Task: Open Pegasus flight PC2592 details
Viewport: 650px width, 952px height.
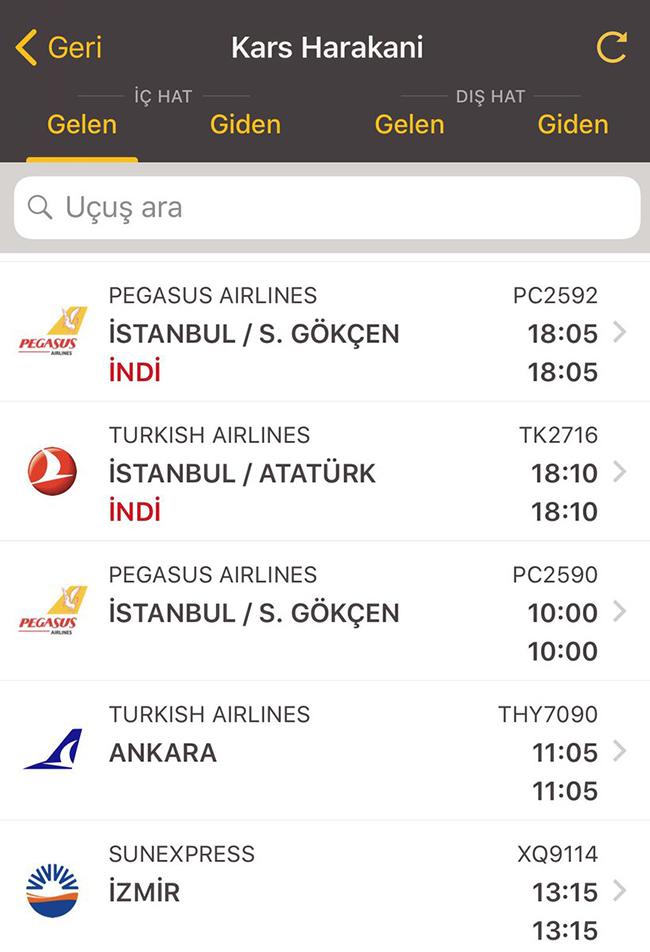Action: click(x=325, y=333)
